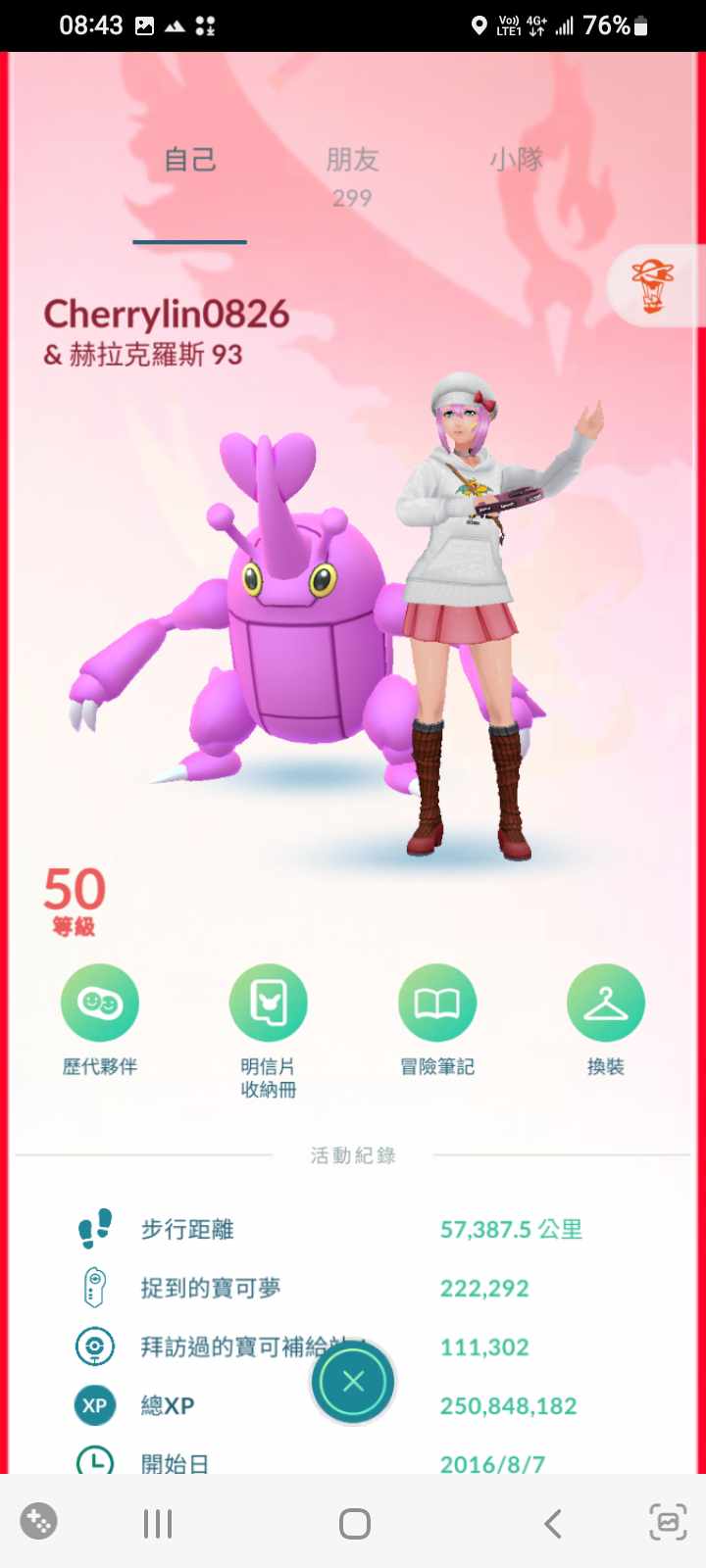Select the 自己 tab

190,160
